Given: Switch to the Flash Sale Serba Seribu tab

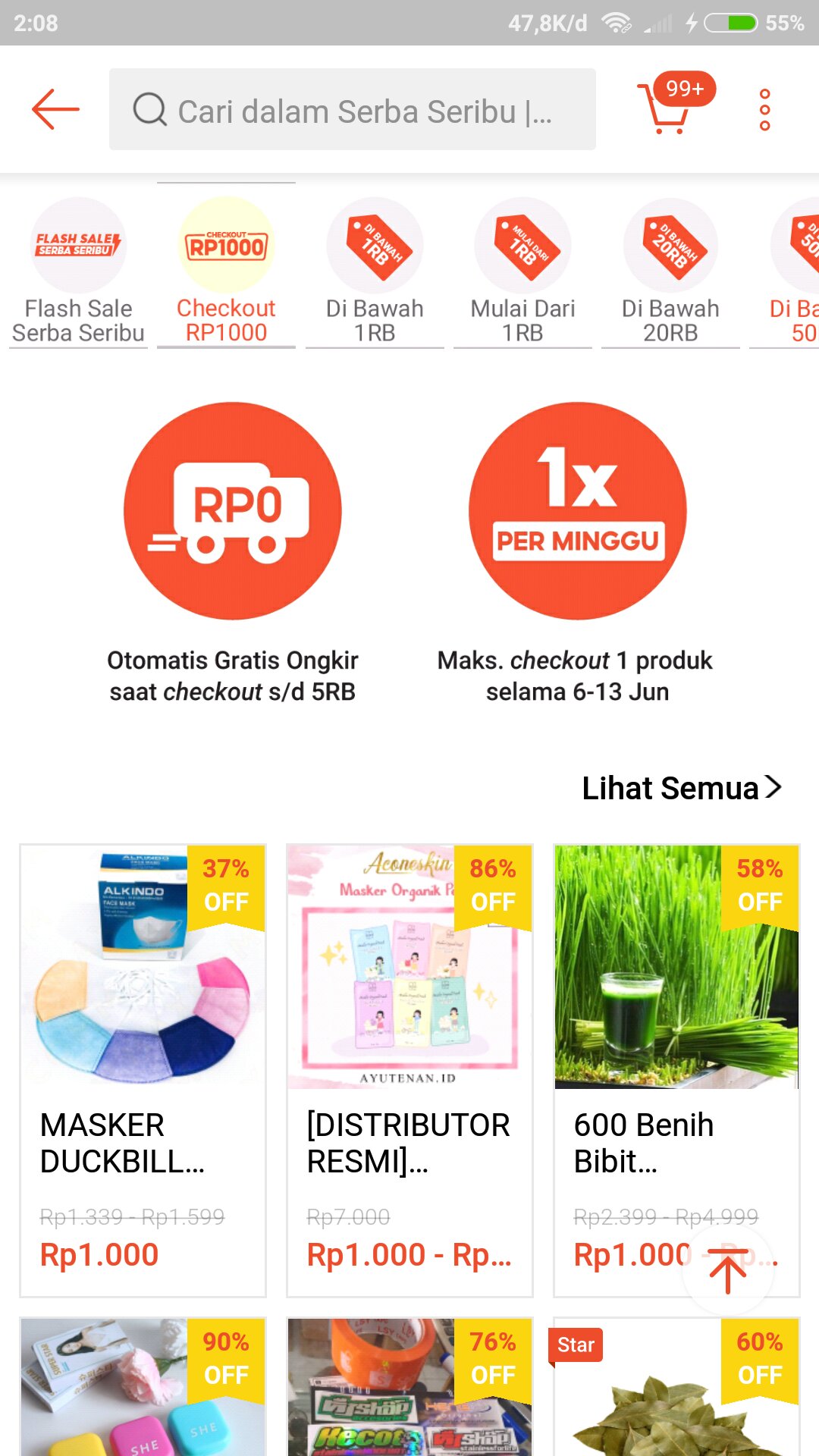Looking at the screenshot, I should point(78,318).
